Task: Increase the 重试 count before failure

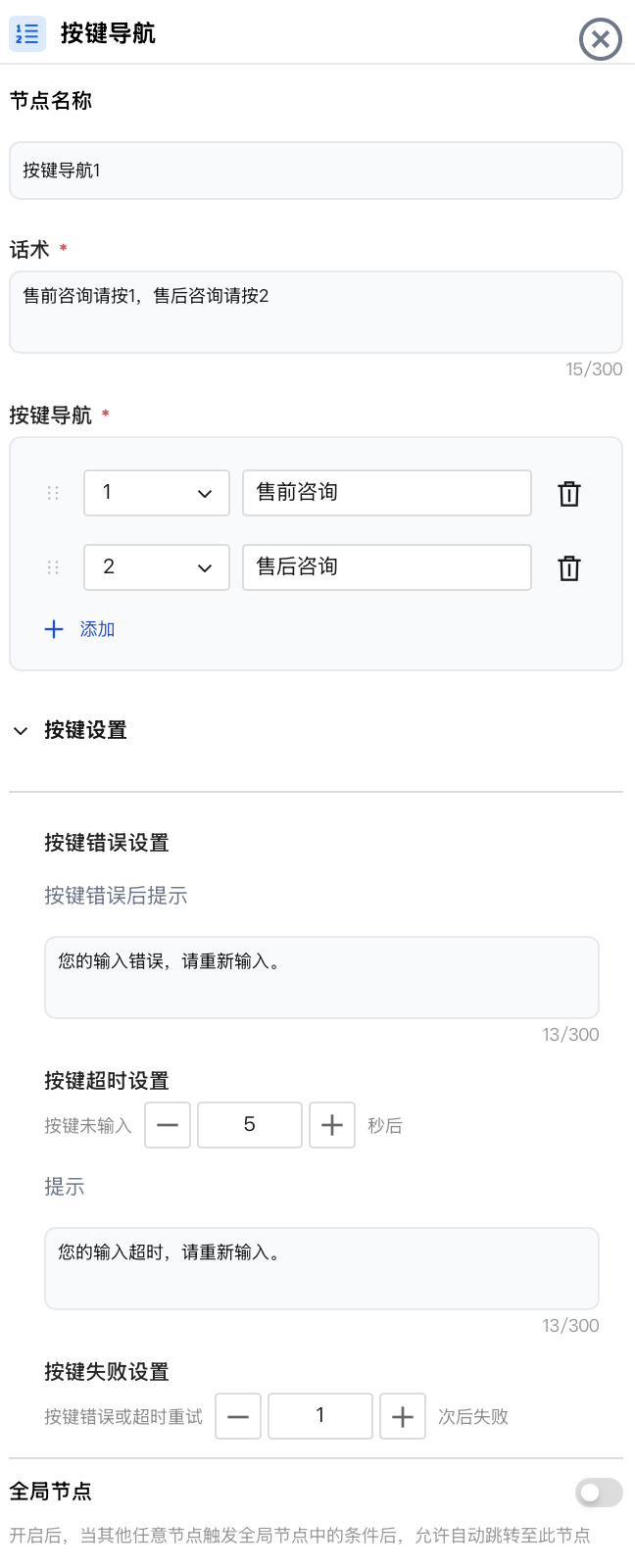Action: coord(403,1416)
